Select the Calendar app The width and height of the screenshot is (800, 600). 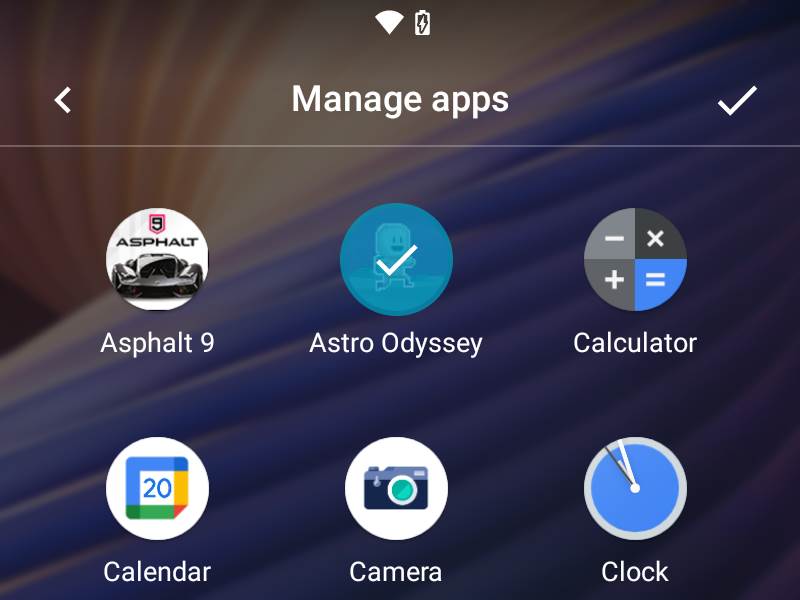coord(157,489)
